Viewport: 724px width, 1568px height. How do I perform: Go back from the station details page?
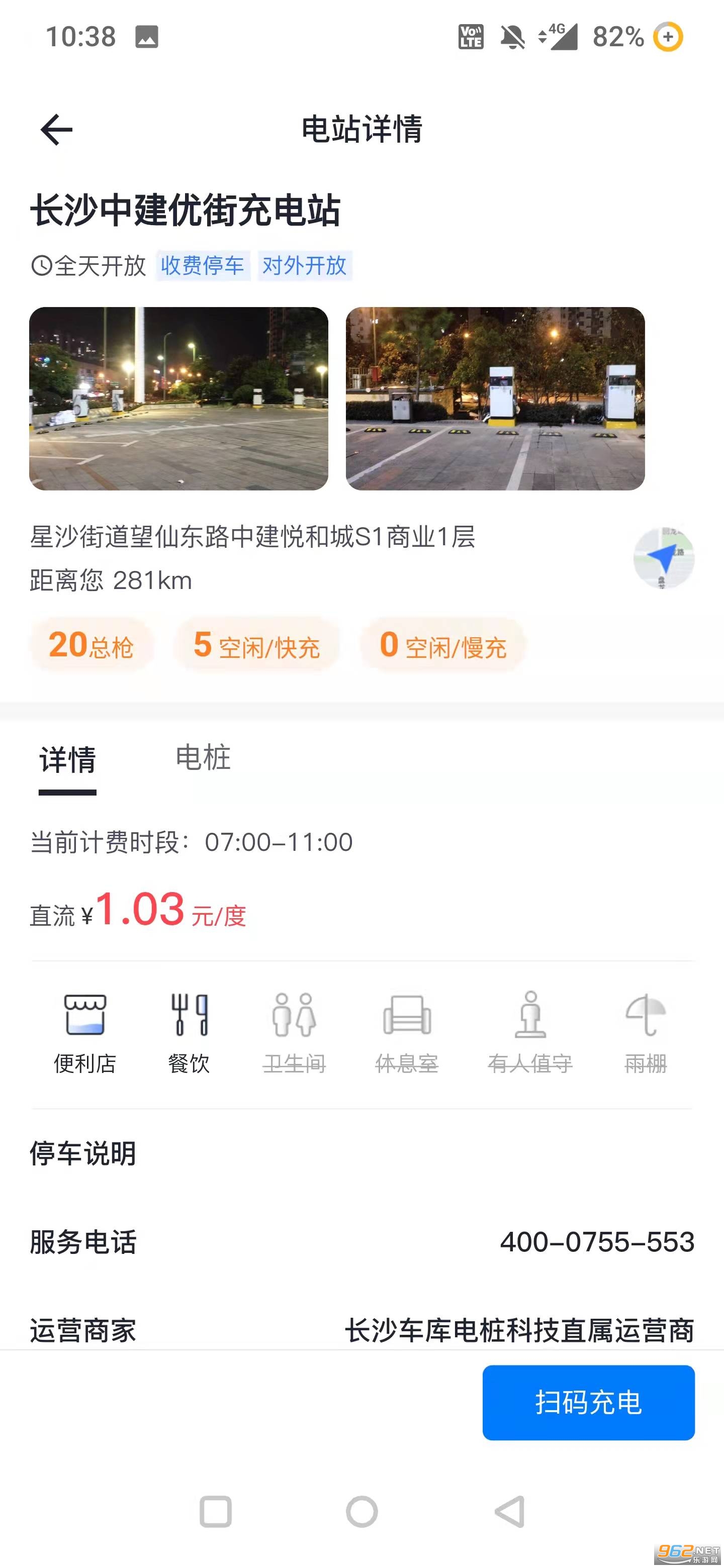click(x=57, y=130)
